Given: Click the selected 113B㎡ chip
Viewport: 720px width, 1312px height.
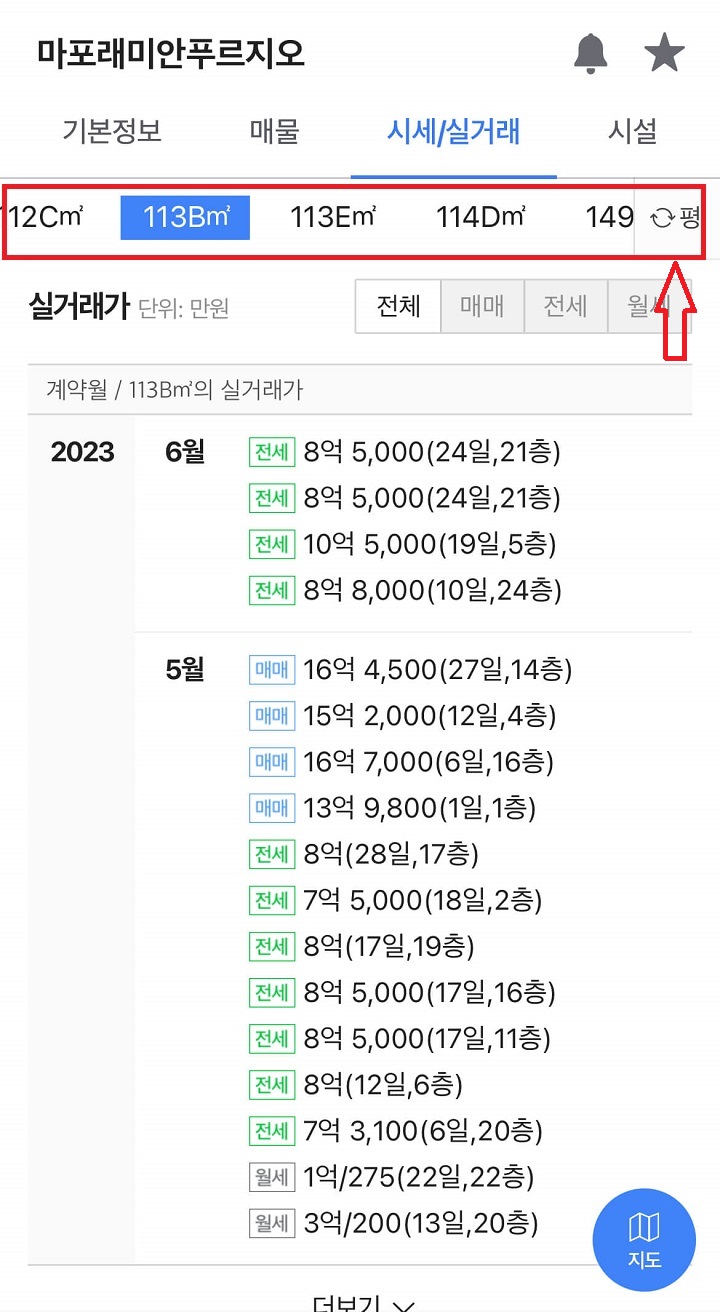Looking at the screenshot, I should click(x=185, y=217).
